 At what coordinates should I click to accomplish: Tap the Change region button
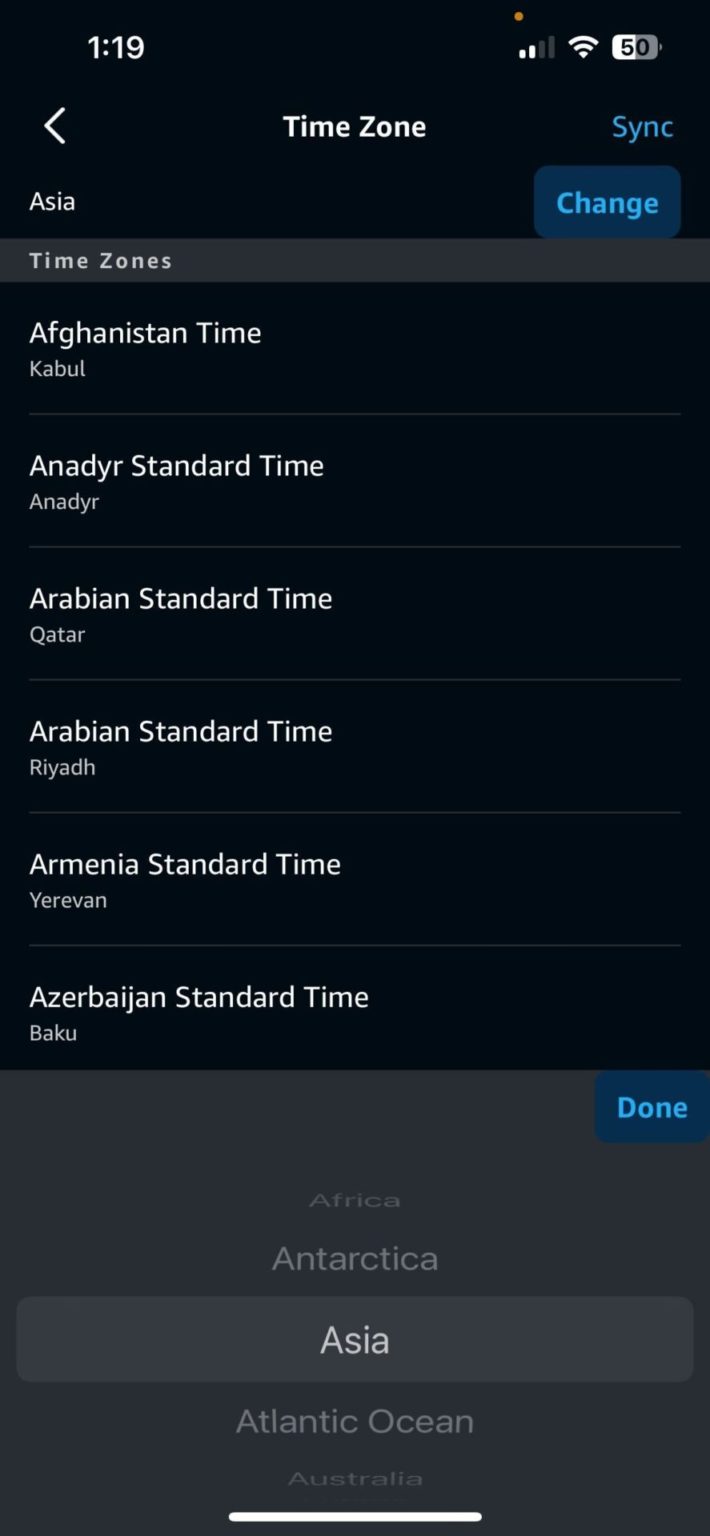(x=607, y=203)
